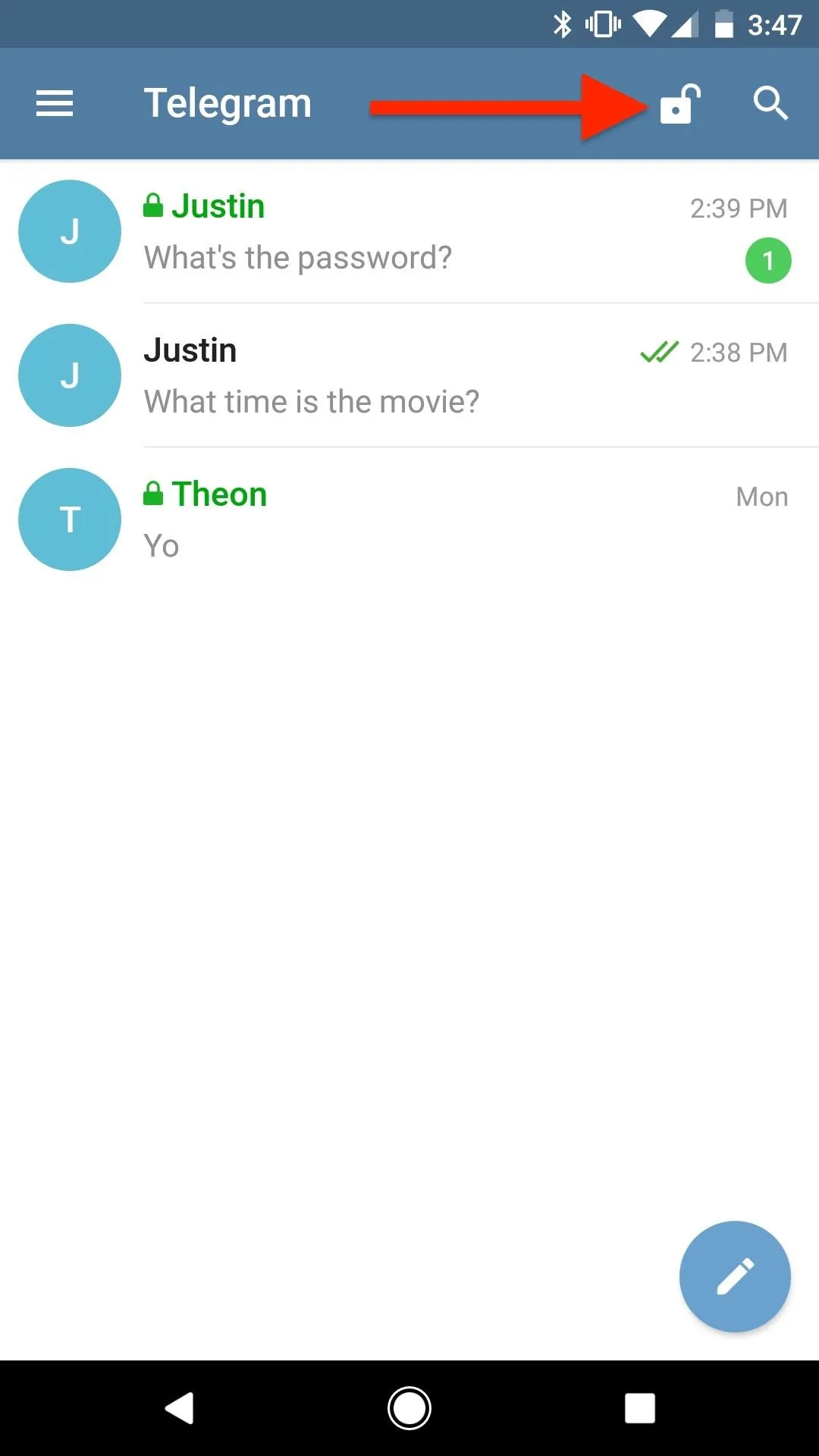Viewport: 819px width, 1456px height.
Task: Open Justin's chat about the movie time
Action: point(409,375)
